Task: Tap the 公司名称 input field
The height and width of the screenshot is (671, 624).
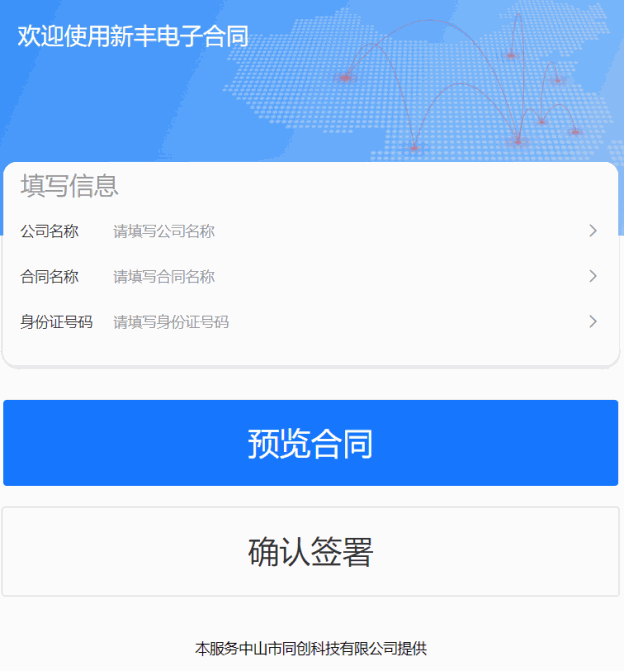Action: [x=340, y=231]
